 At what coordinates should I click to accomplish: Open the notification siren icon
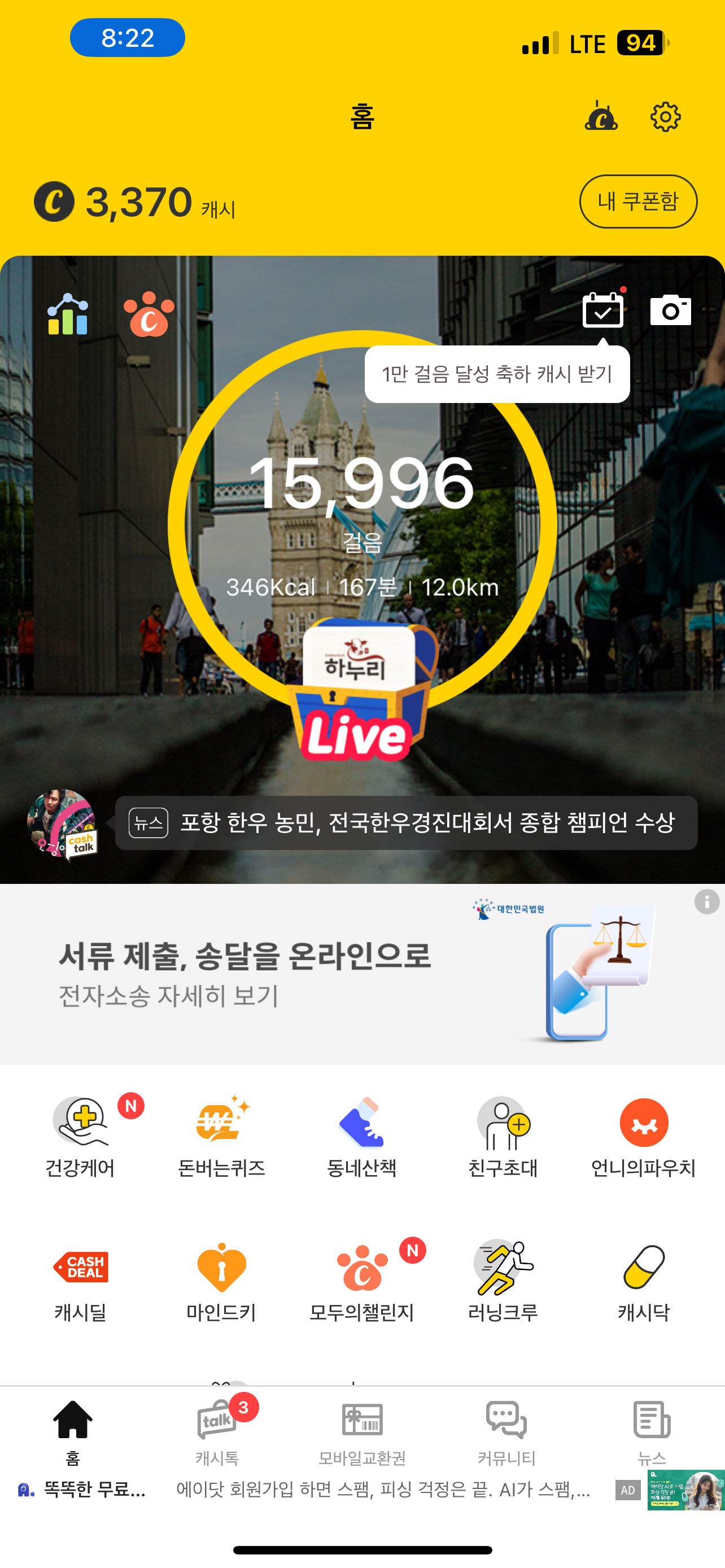coord(601,116)
